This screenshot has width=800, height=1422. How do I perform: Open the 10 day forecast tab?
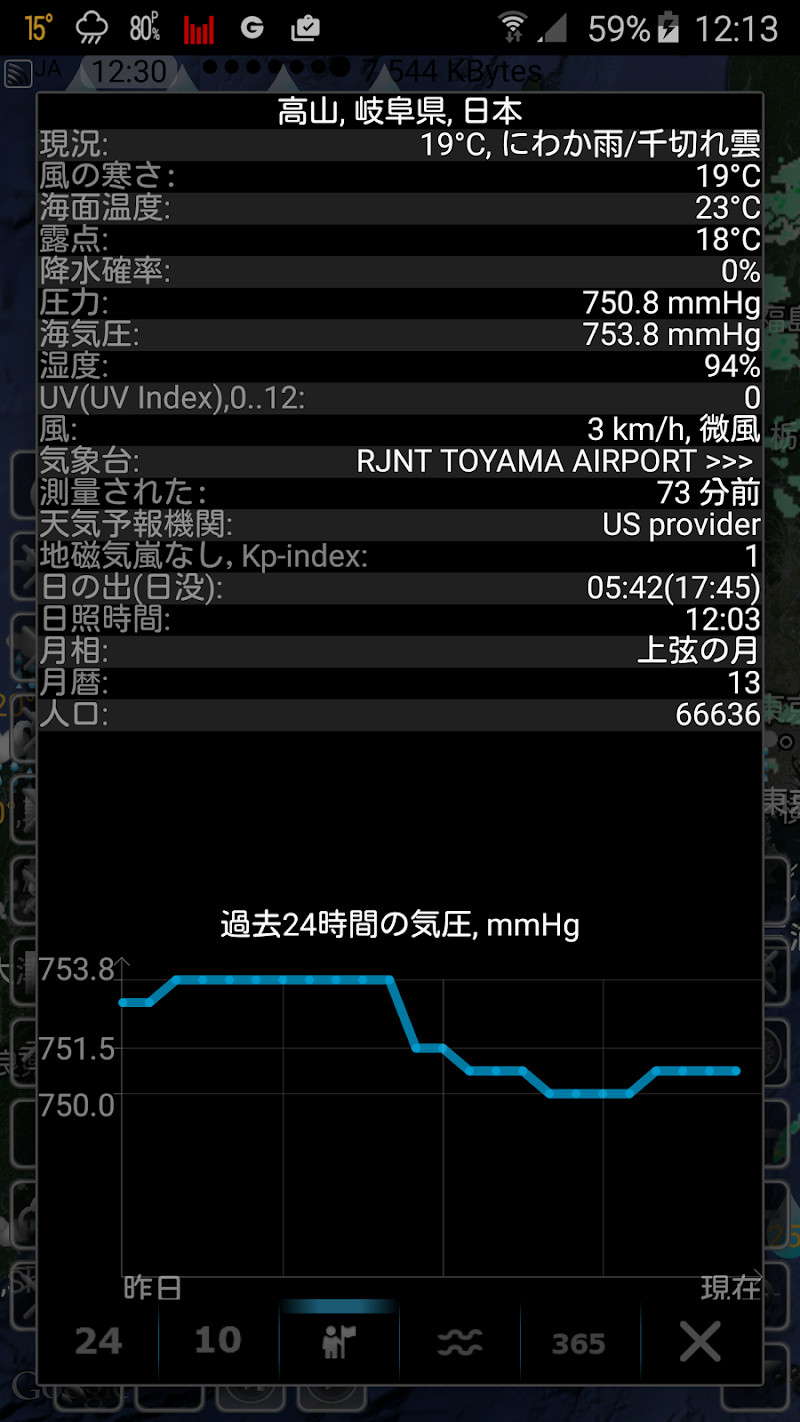(x=218, y=1342)
